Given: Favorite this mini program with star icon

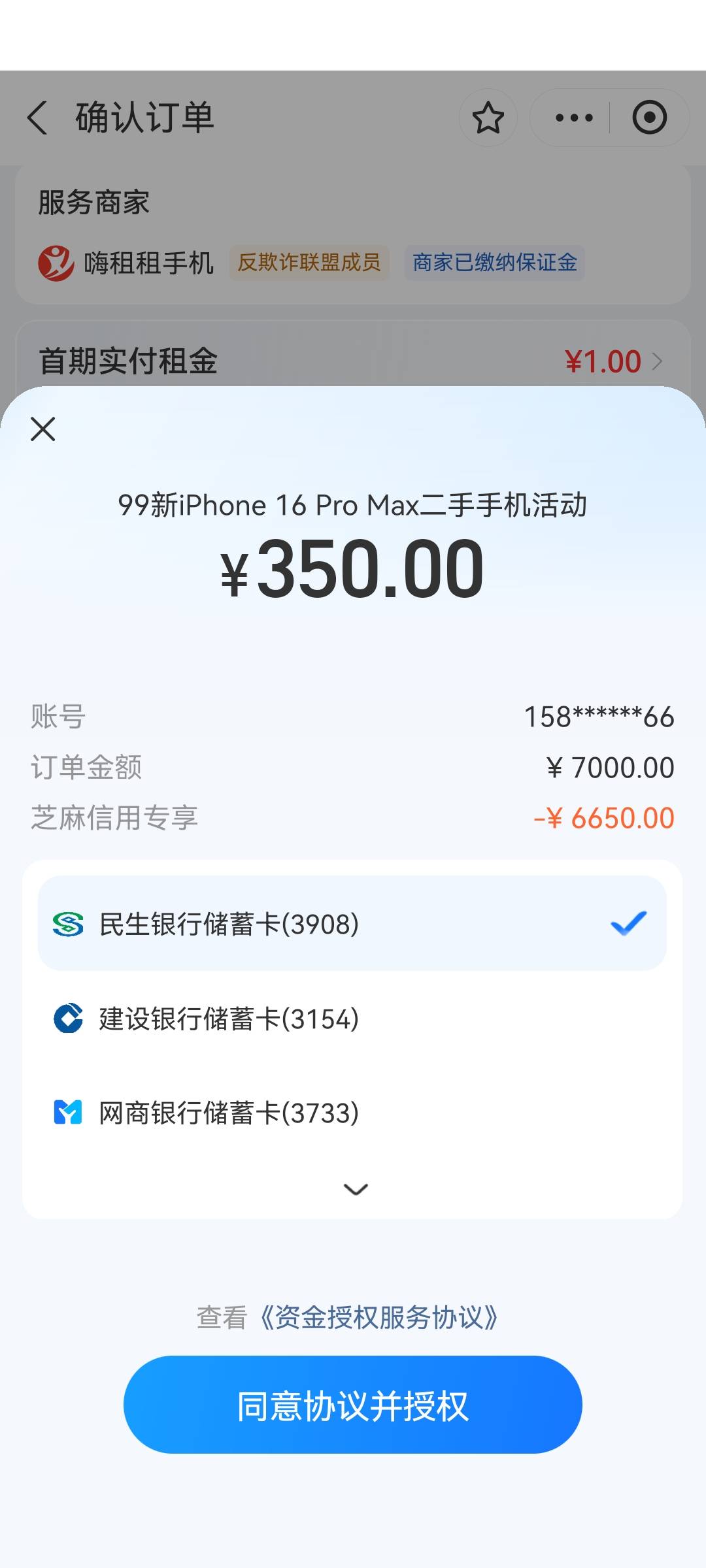Looking at the screenshot, I should pos(488,118).
